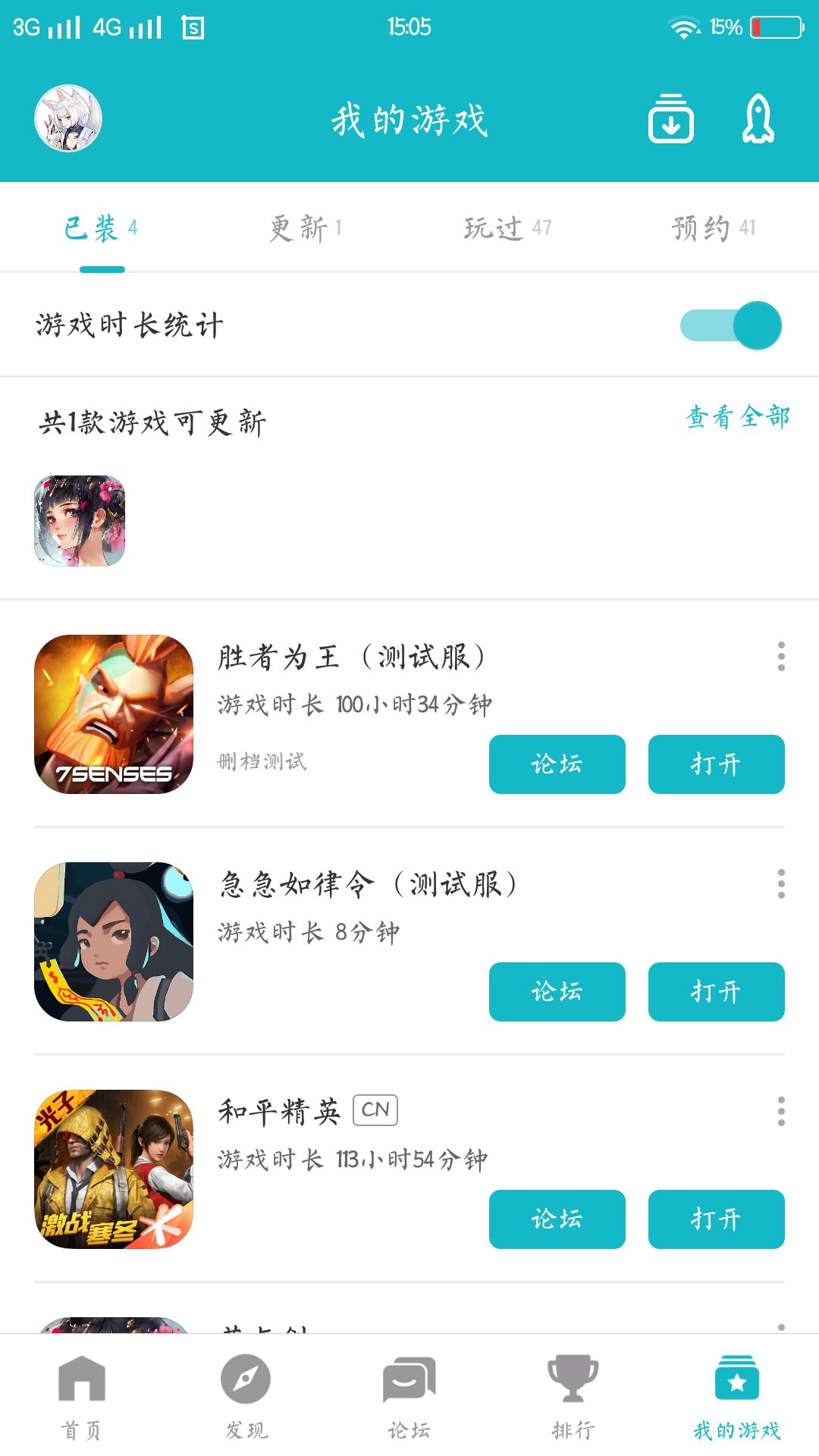Open the 排行 rankings tab
The width and height of the screenshot is (819, 1456).
[573, 1397]
